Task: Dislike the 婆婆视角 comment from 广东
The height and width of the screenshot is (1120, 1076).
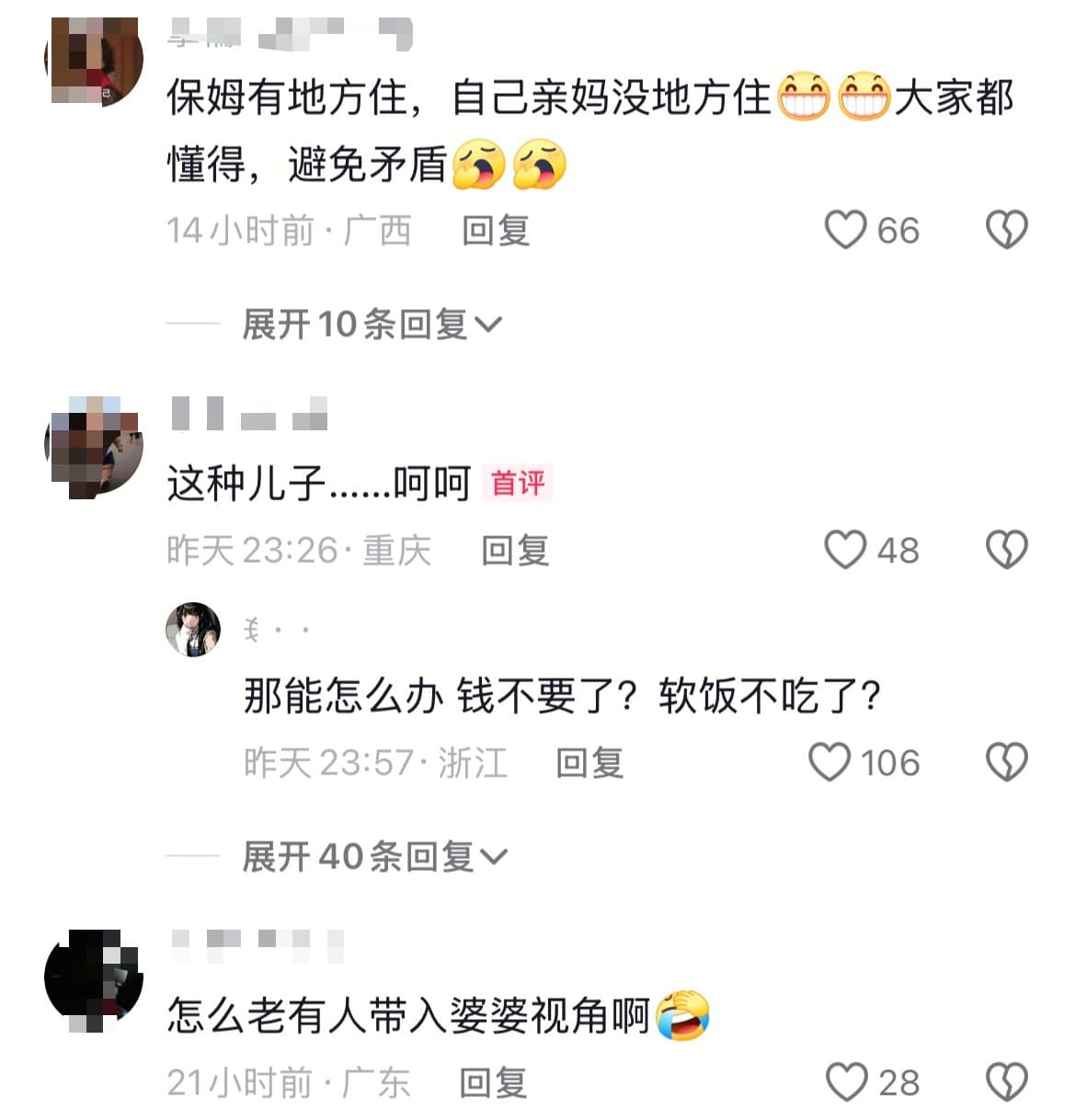Action: [x=1006, y=1082]
